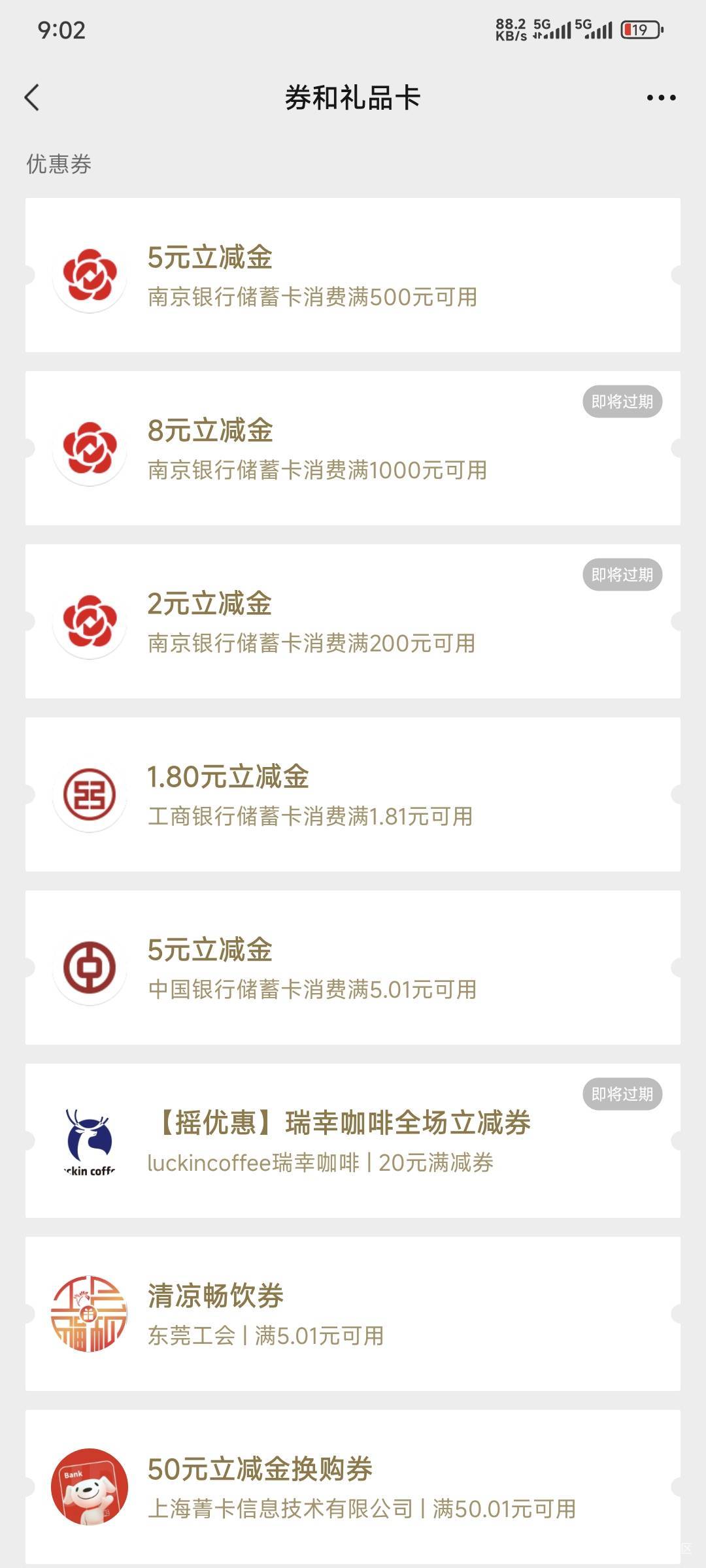Open the 50元立减金换购券 coupon
Screen dimensions: 706x1568
(x=353, y=1487)
